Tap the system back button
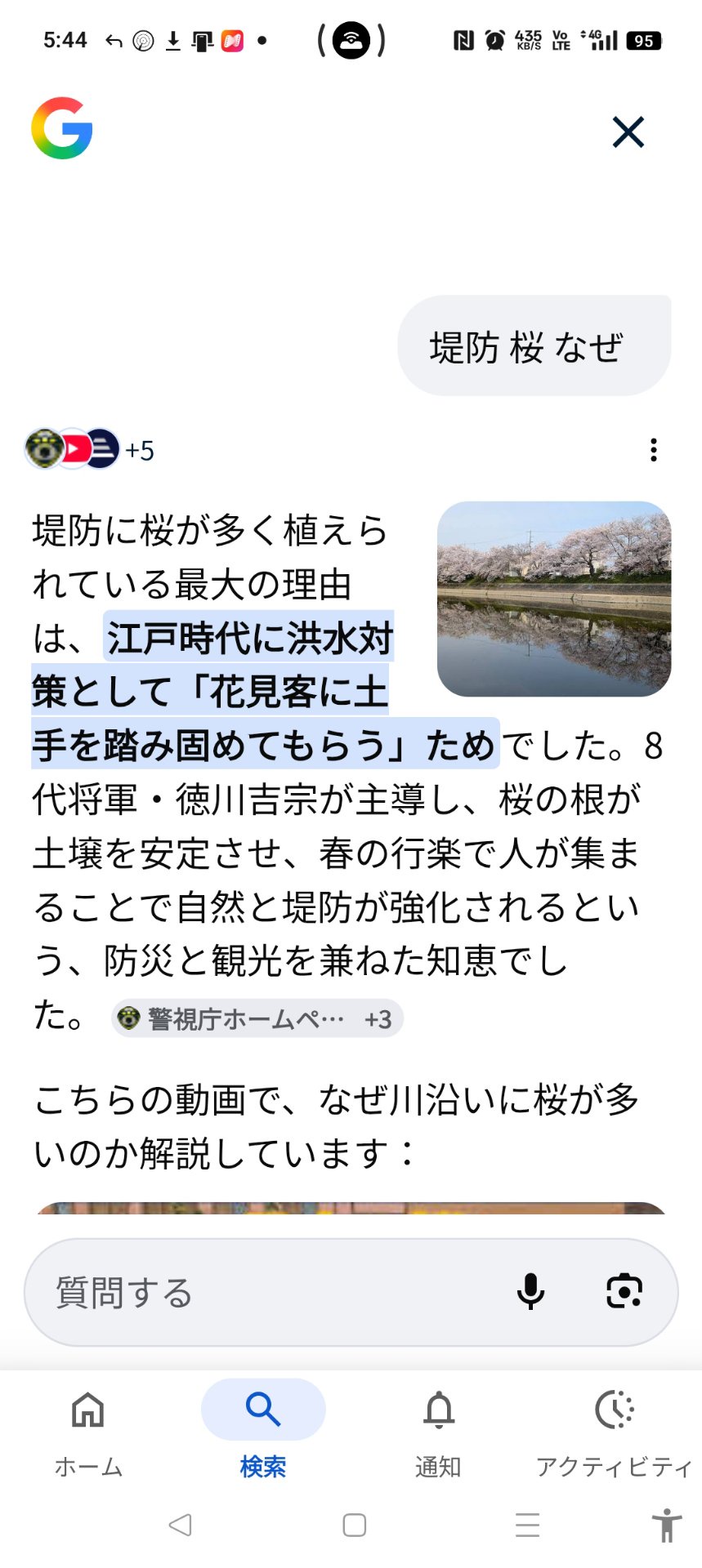Screen dimensions: 702x1568 coord(180,1525)
